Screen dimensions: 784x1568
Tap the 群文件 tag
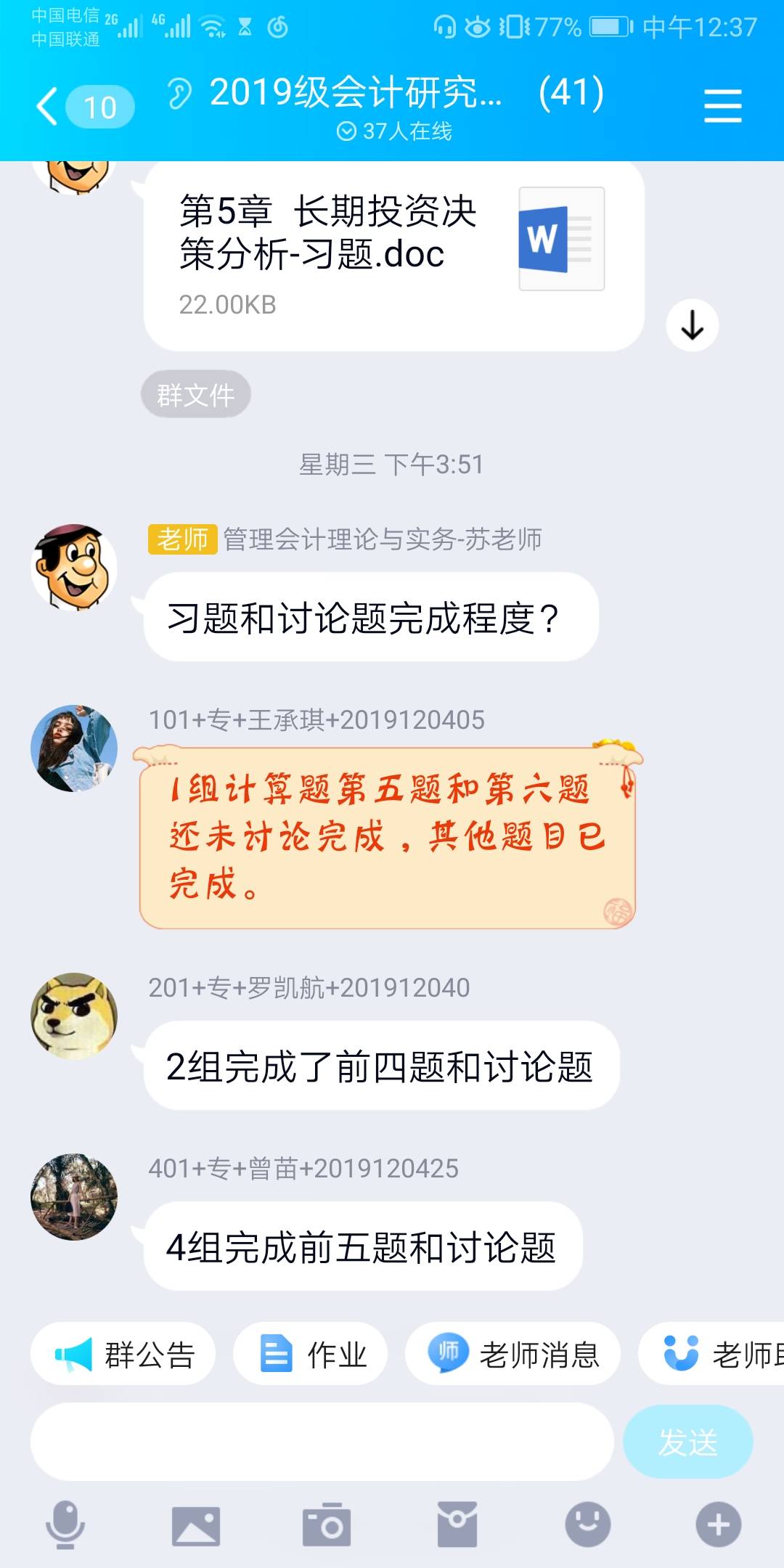pos(195,395)
